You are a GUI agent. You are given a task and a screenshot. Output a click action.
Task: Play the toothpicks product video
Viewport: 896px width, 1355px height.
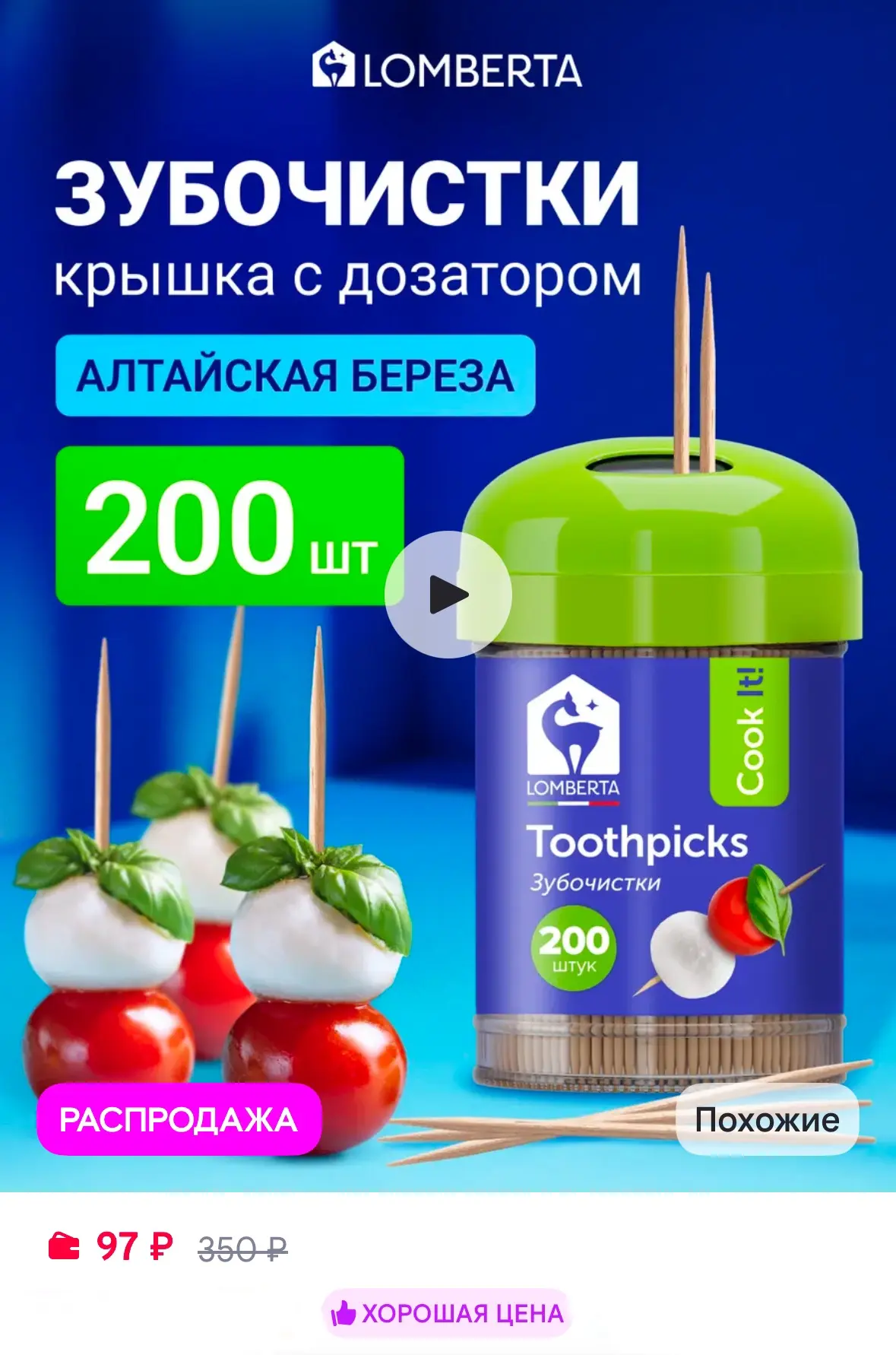click(448, 595)
